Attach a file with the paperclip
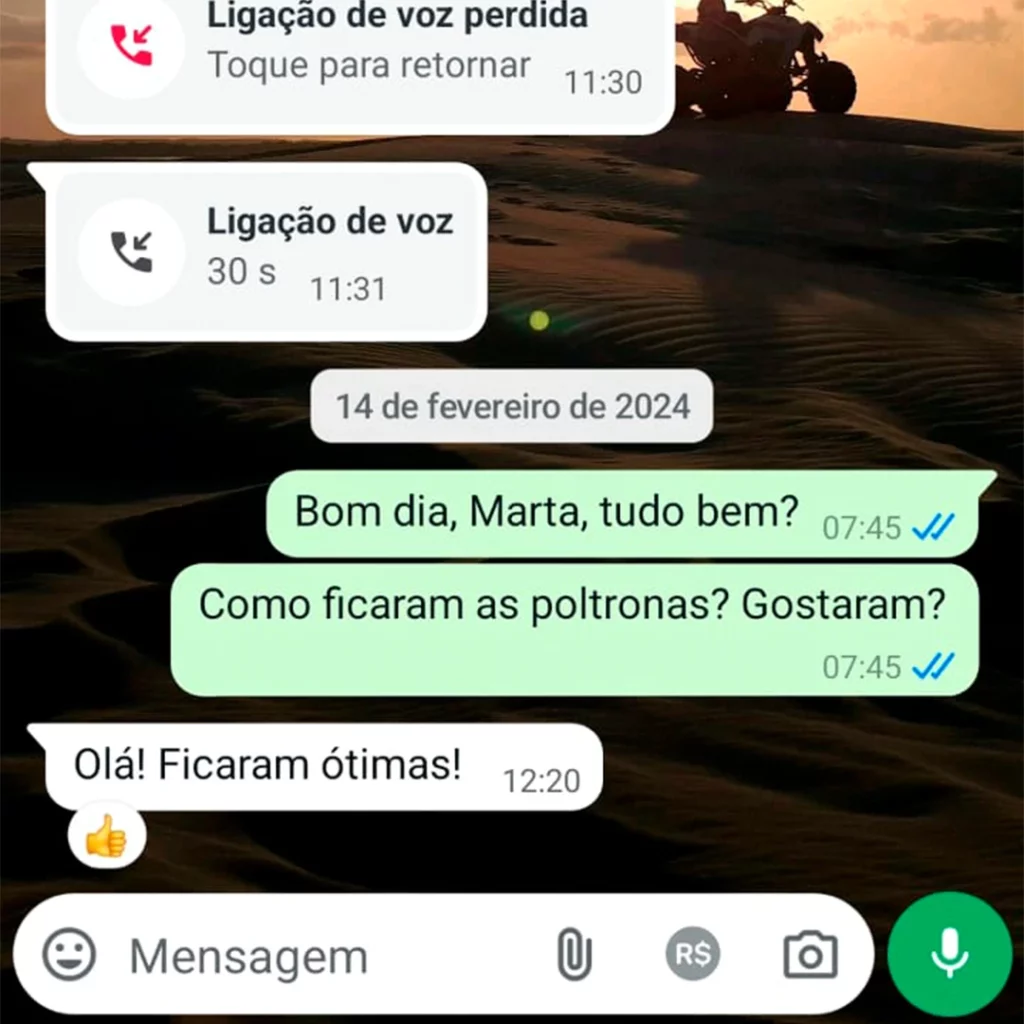 pos(572,955)
